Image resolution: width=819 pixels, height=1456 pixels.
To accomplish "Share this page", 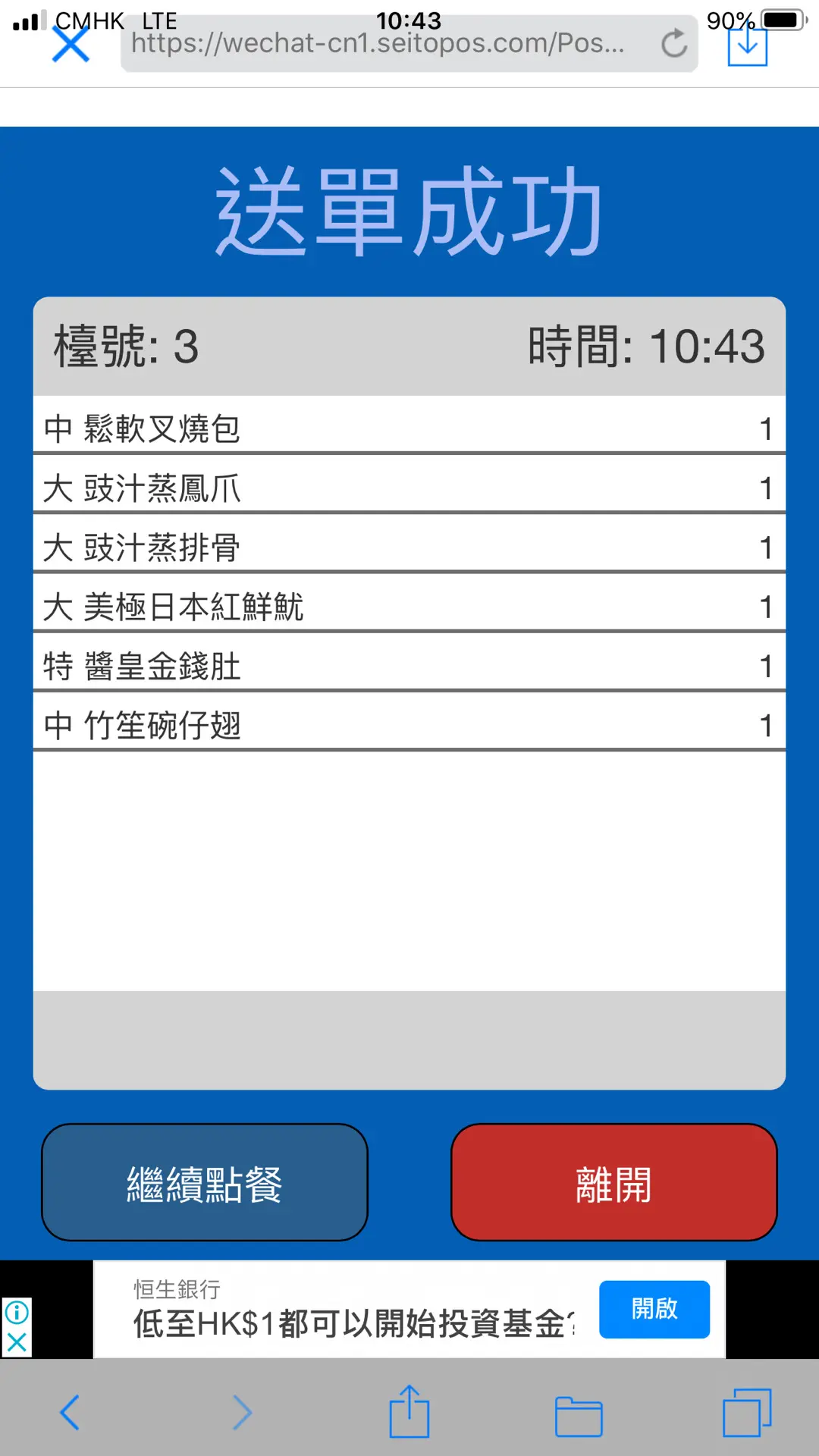I will point(409,1412).
